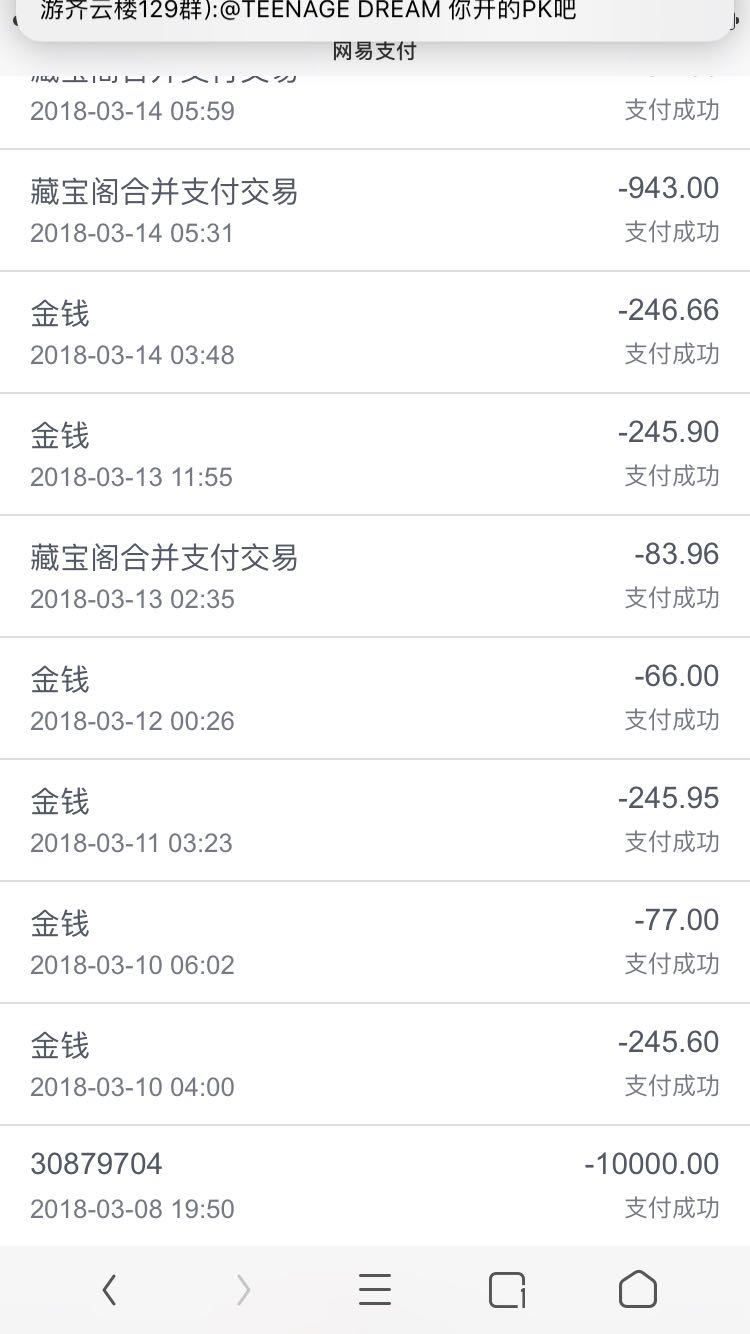Open the 金钱 payment of -66.00
The width and height of the screenshot is (750, 1334).
[375, 698]
